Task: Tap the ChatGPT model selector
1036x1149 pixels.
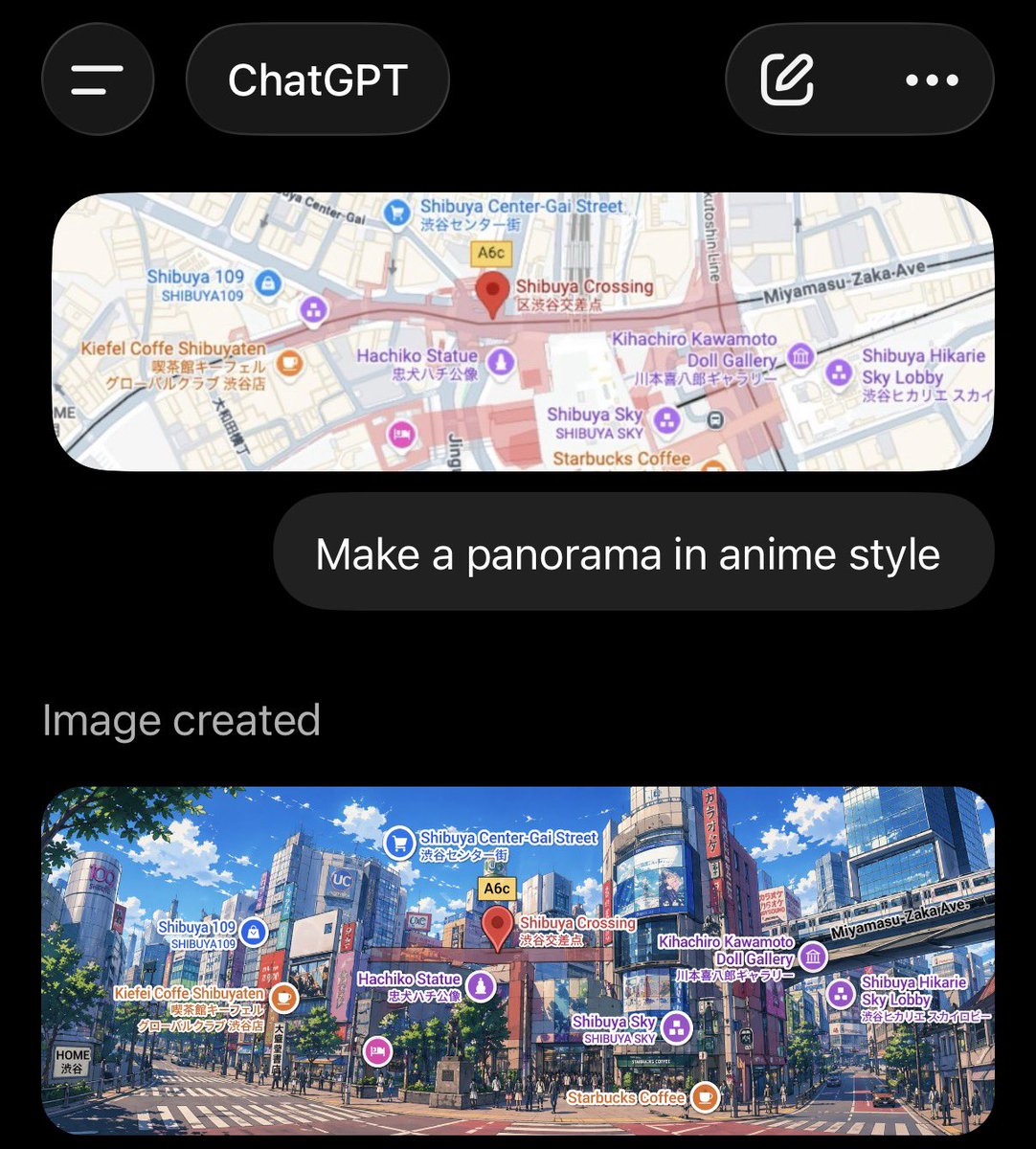Action: (x=317, y=79)
